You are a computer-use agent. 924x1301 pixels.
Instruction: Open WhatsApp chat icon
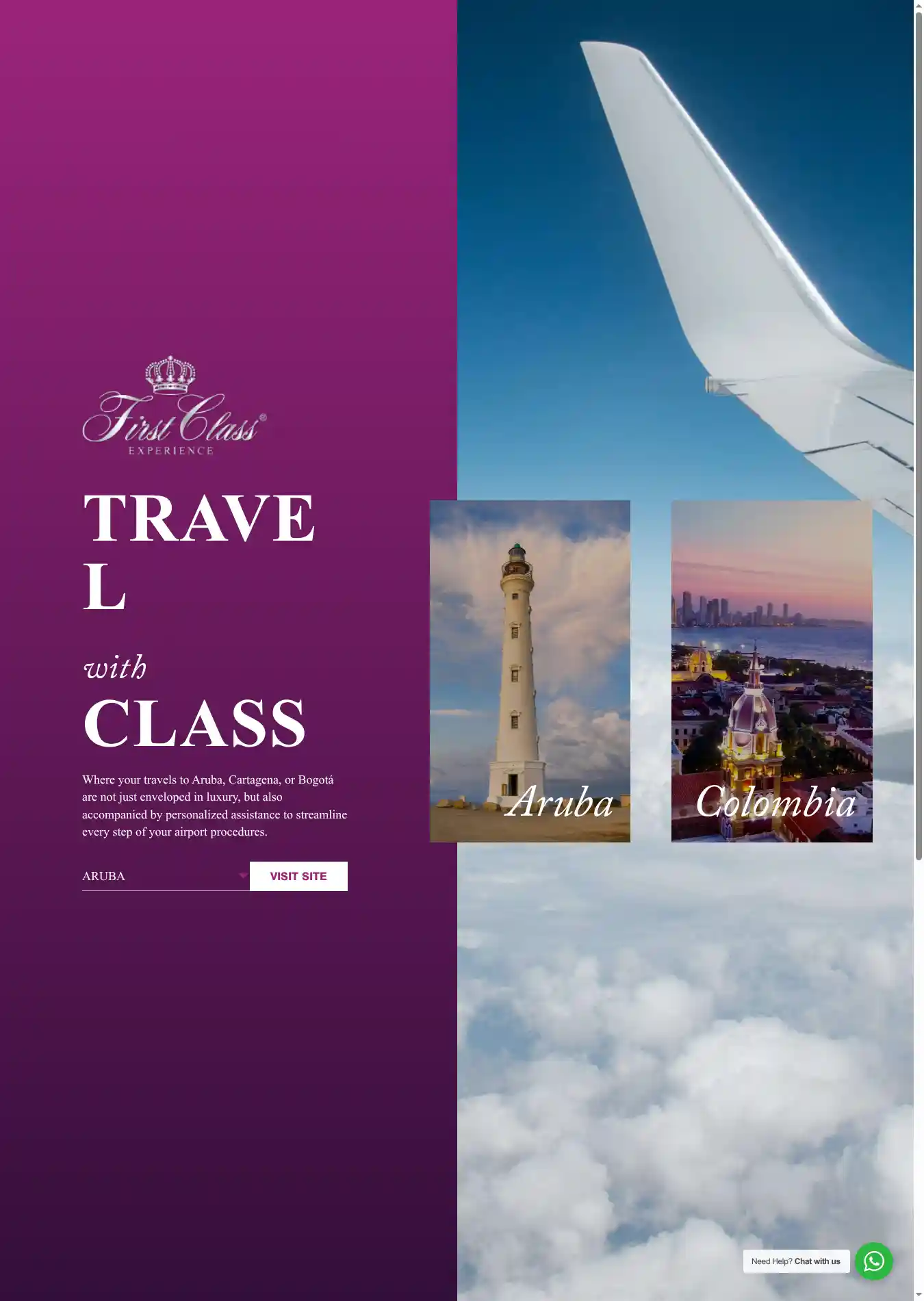click(873, 1261)
